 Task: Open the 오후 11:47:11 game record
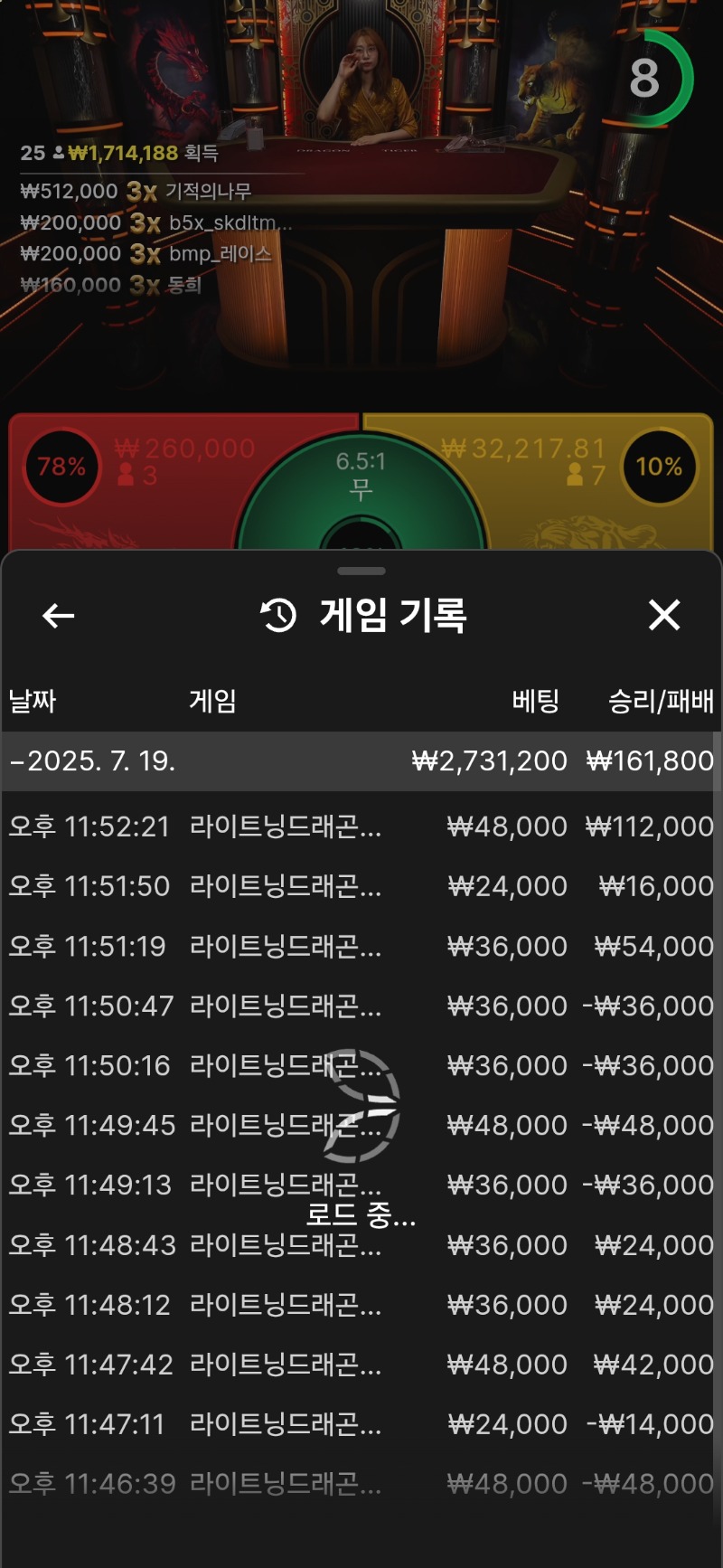click(x=361, y=1424)
